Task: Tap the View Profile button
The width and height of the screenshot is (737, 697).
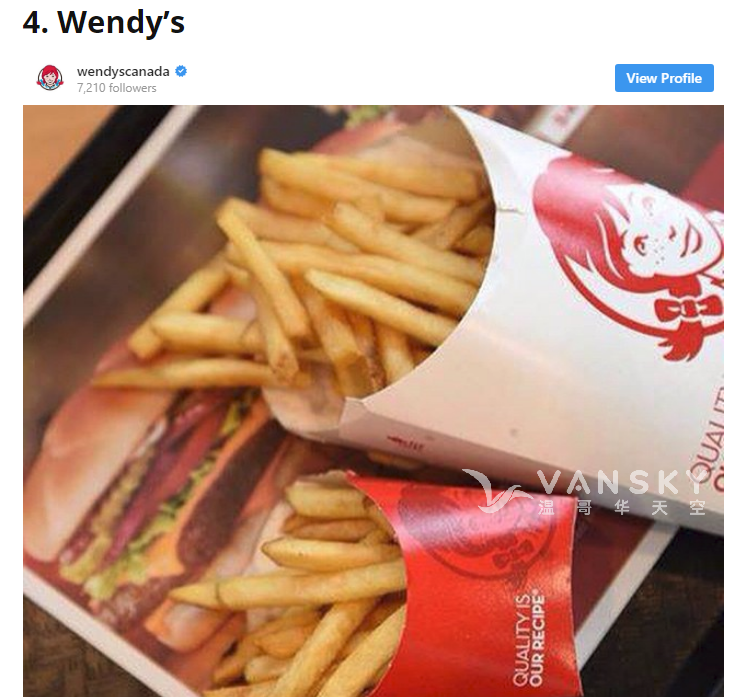Action: [664, 78]
